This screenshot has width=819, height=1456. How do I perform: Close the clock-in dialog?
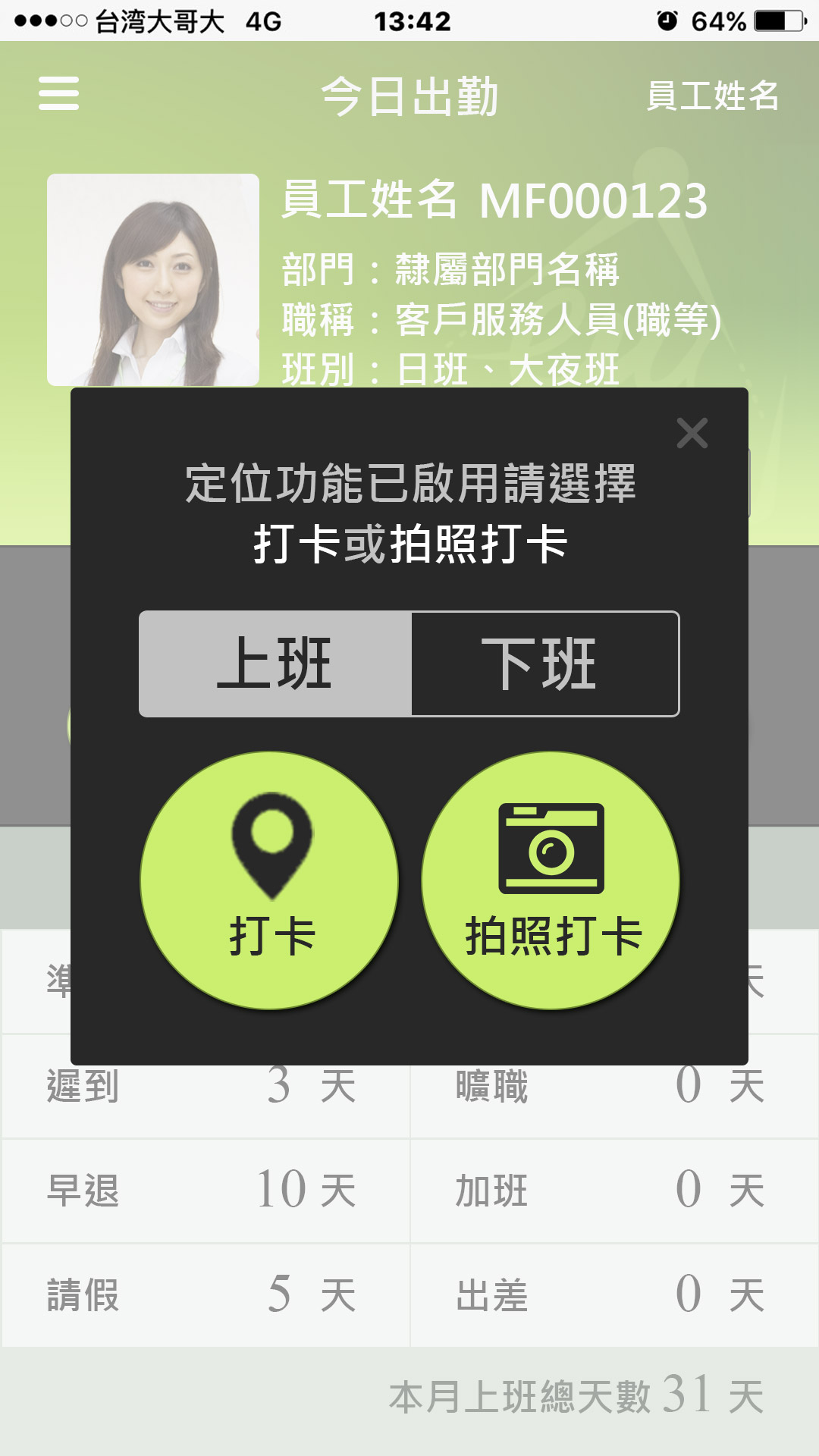[692, 433]
